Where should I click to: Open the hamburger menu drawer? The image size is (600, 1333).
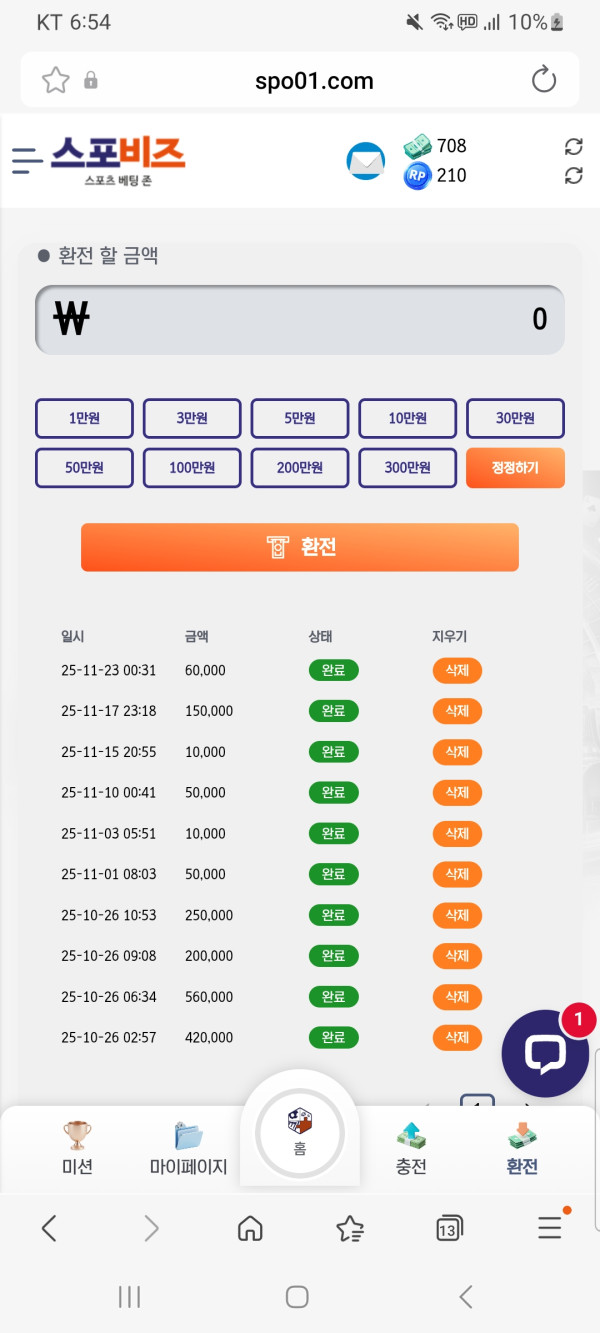point(26,160)
